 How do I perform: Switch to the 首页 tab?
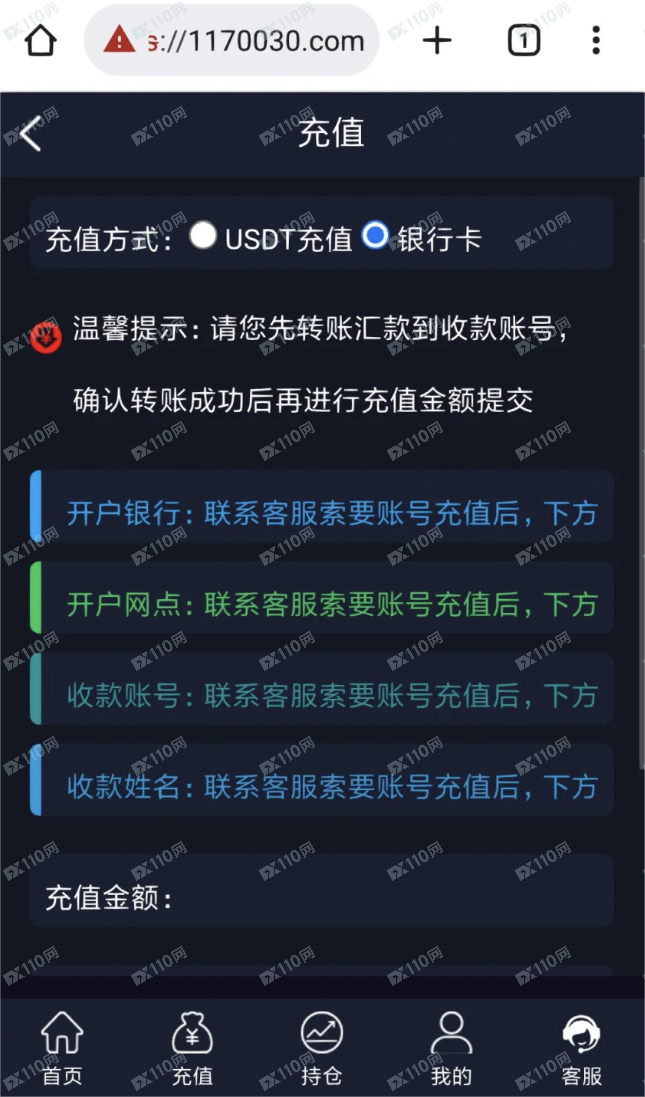click(x=62, y=1048)
